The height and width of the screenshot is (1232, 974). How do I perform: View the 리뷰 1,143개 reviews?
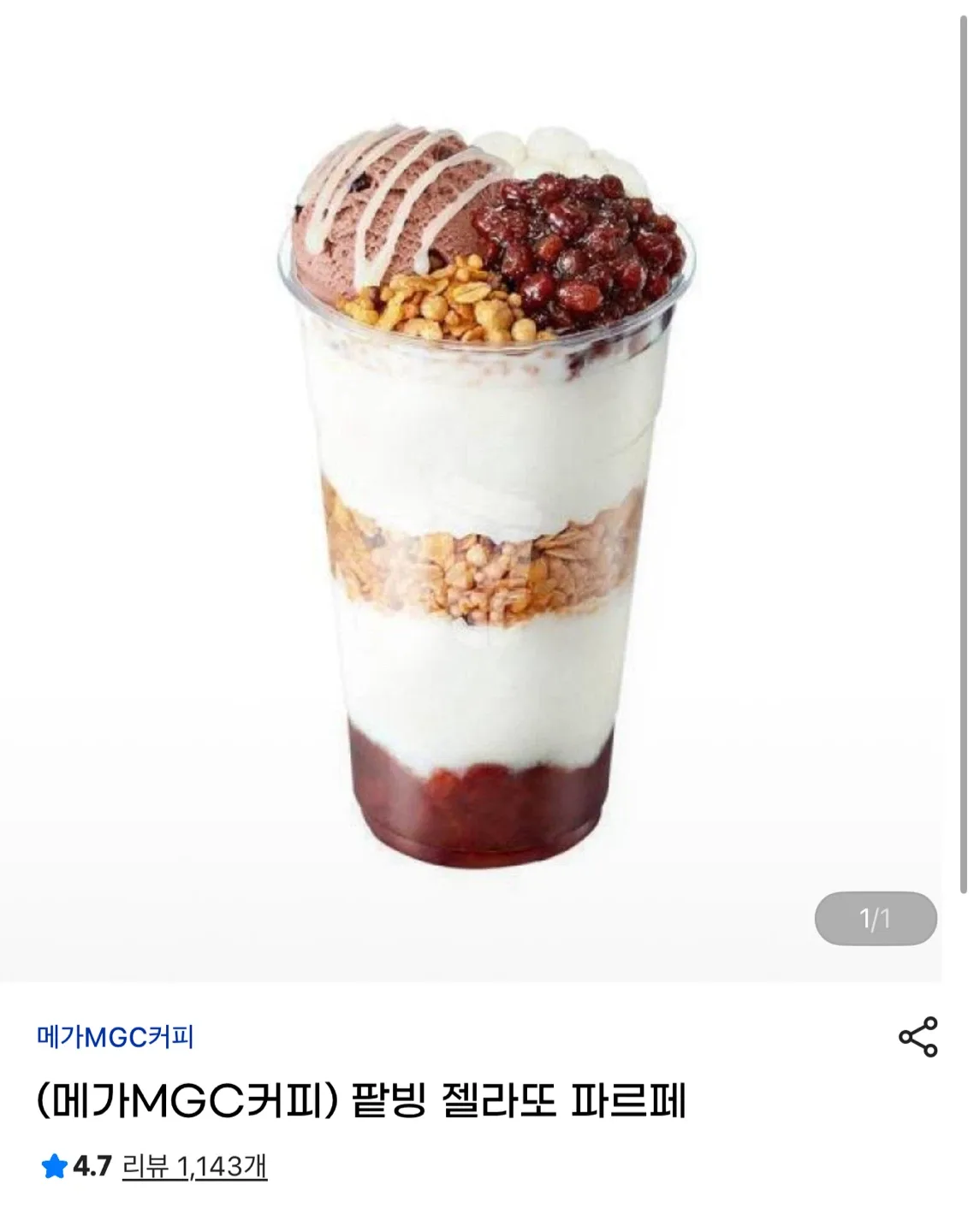click(194, 1166)
